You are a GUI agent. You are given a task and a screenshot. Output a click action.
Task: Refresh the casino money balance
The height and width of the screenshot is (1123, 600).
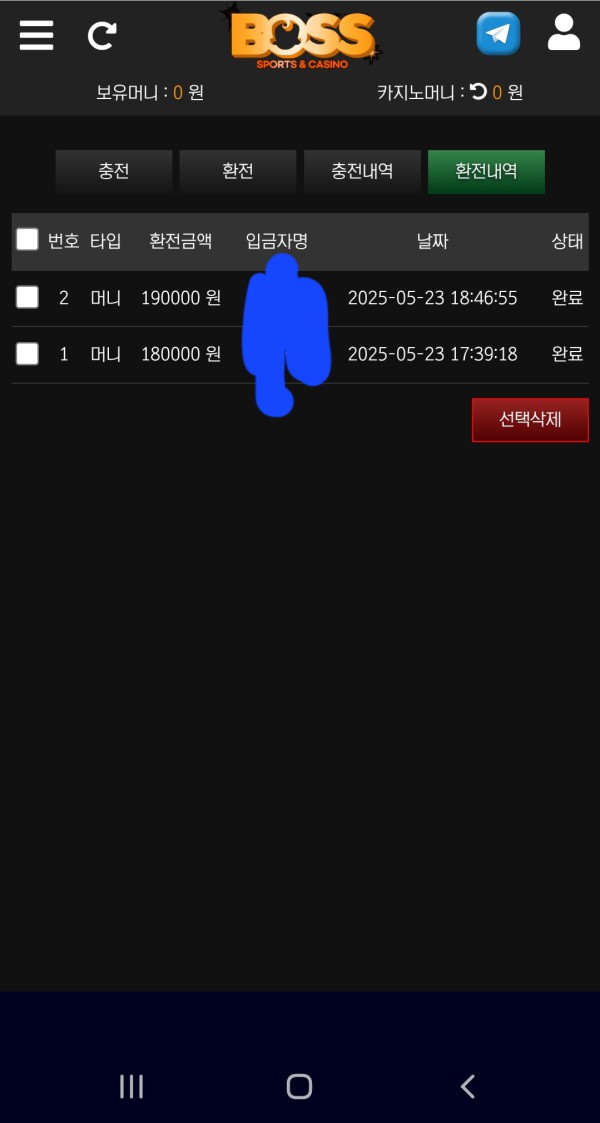click(x=478, y=92)
